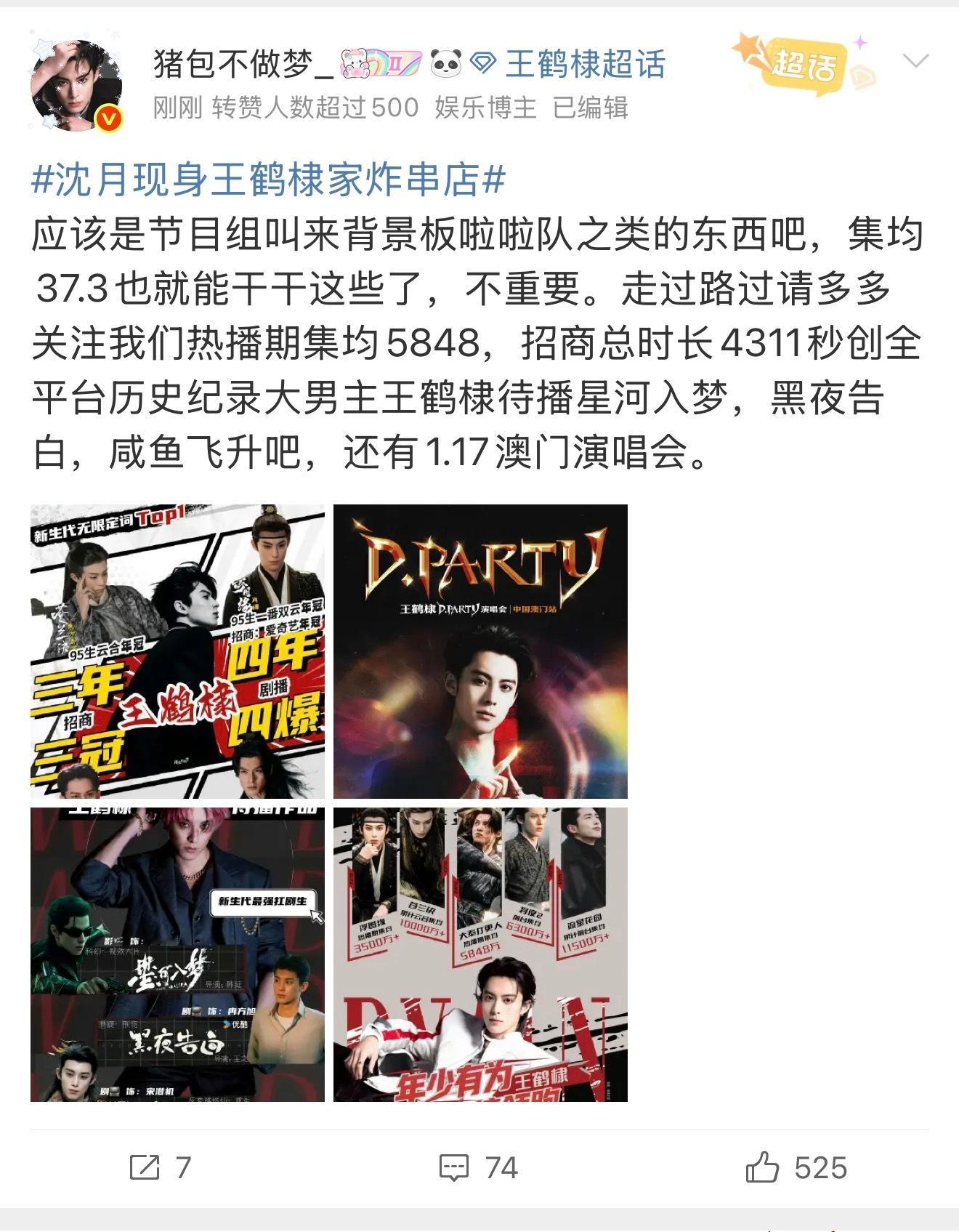Click the diamond icon before 王鹤棣超话
Viewport: 959px width, 1232px height.
coord(478,65)
